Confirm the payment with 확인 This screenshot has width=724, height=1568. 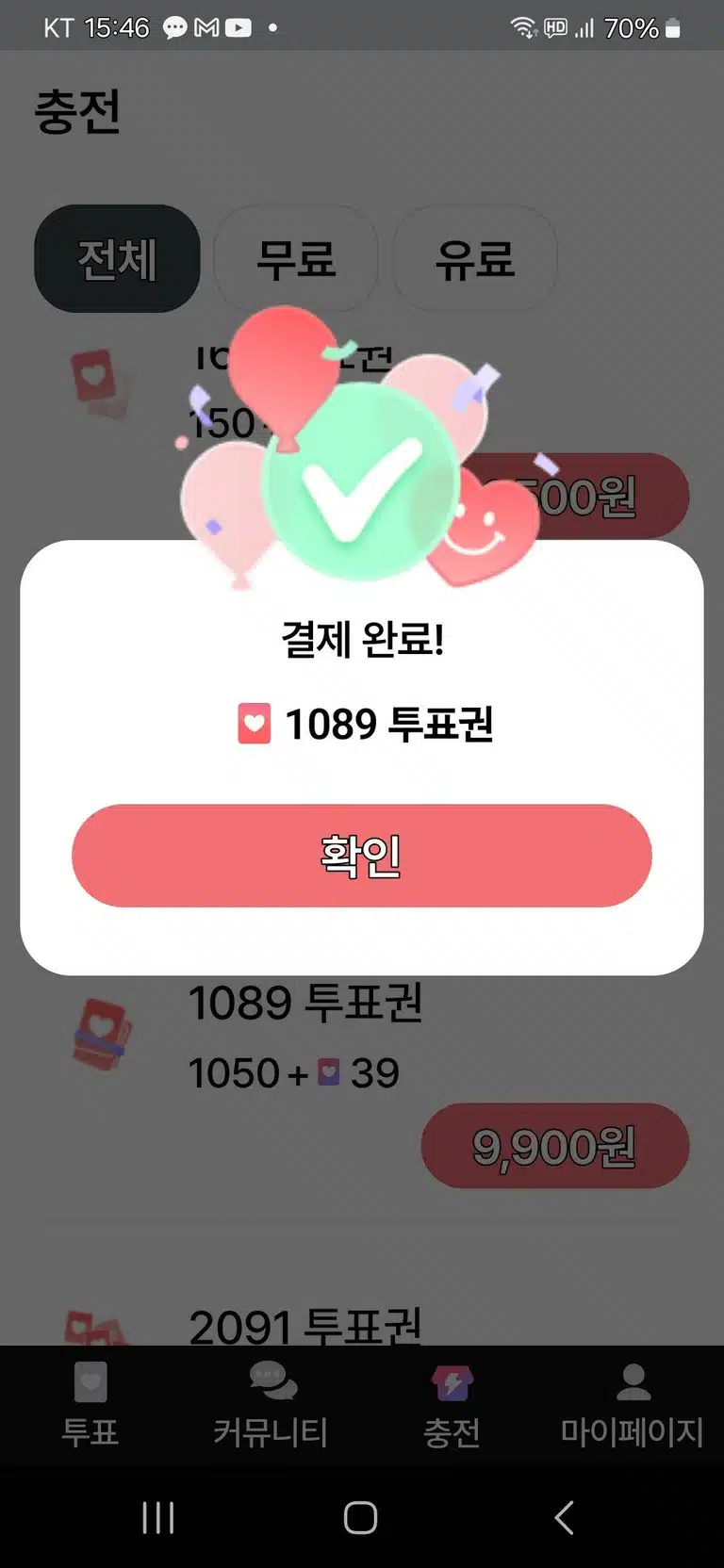(362, 856)
